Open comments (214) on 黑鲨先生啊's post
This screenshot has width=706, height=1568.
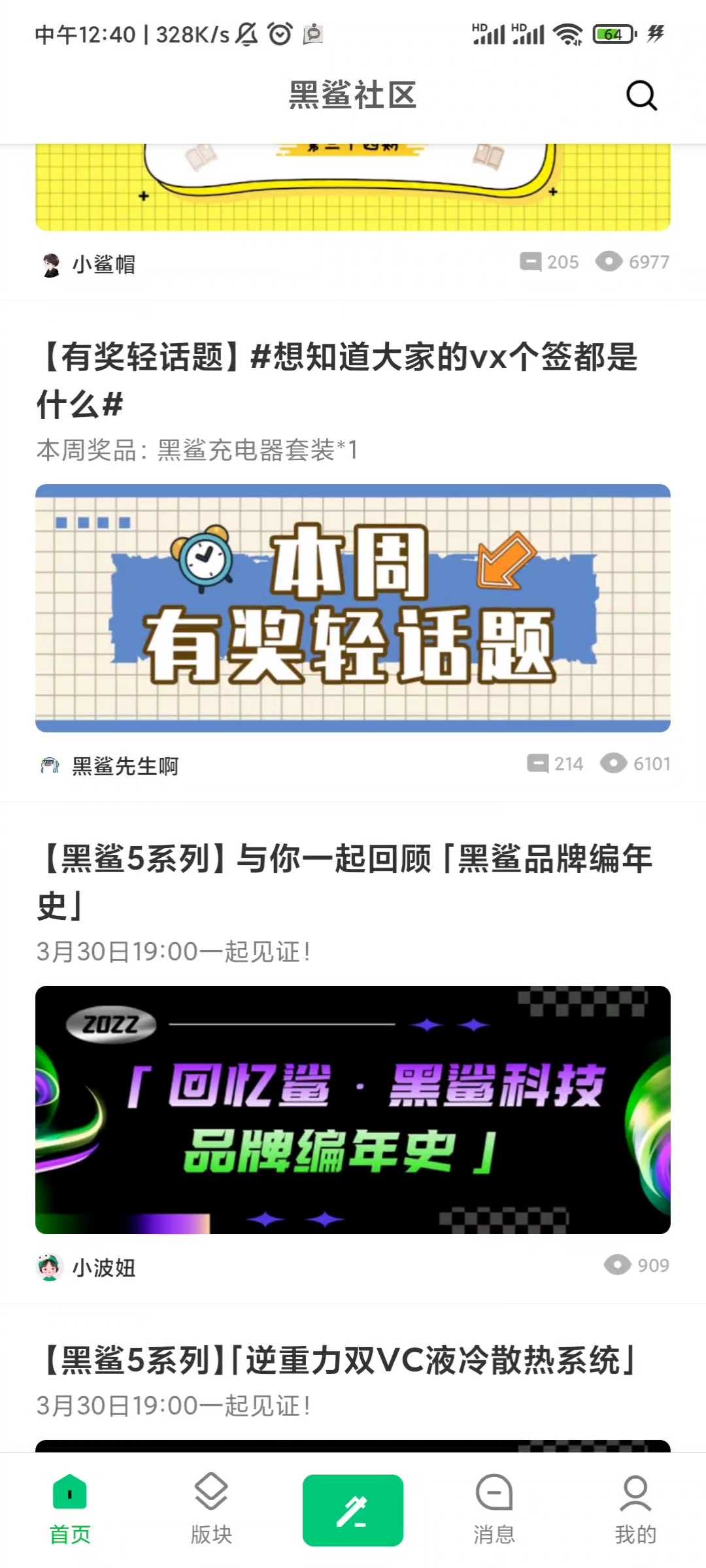[556, 763]
